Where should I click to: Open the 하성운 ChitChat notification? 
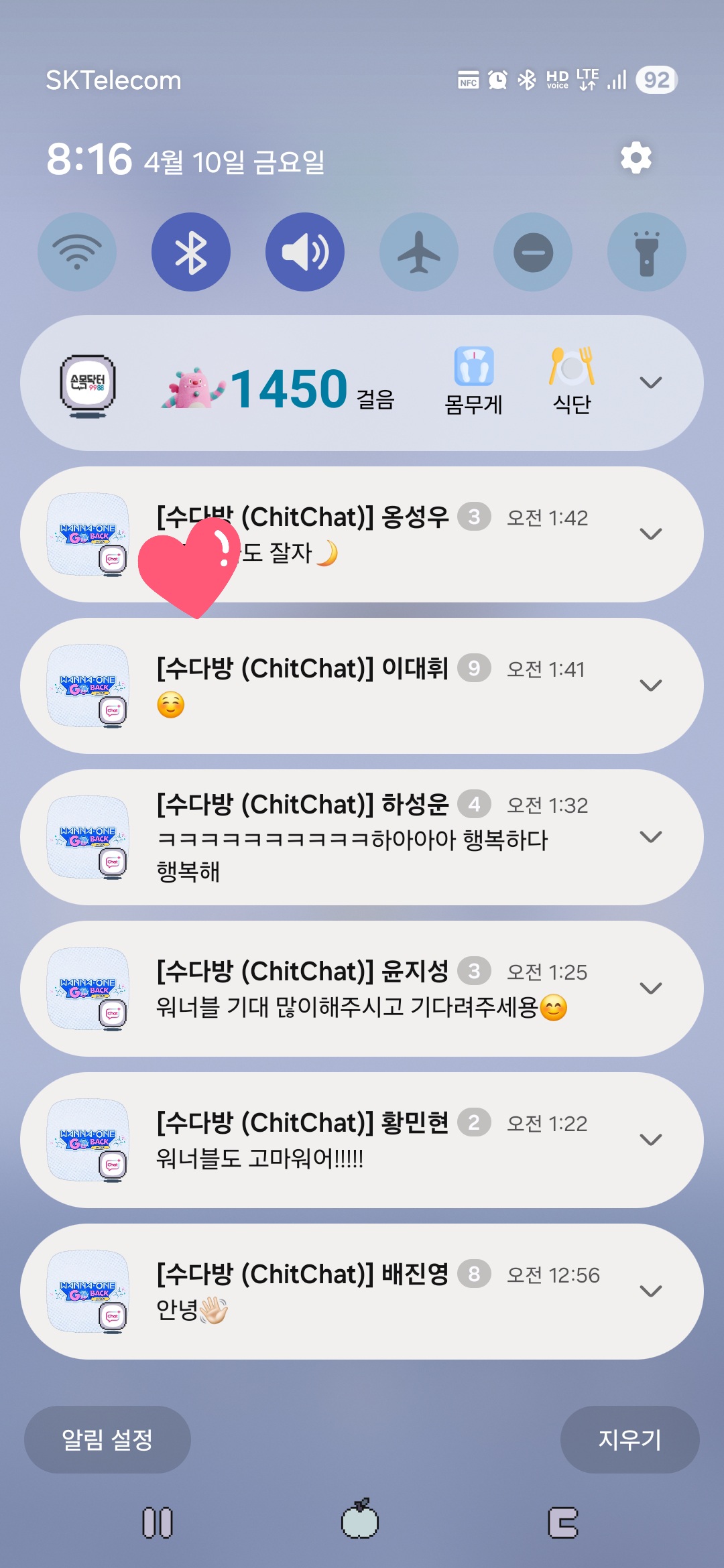[x=362, y=837]
